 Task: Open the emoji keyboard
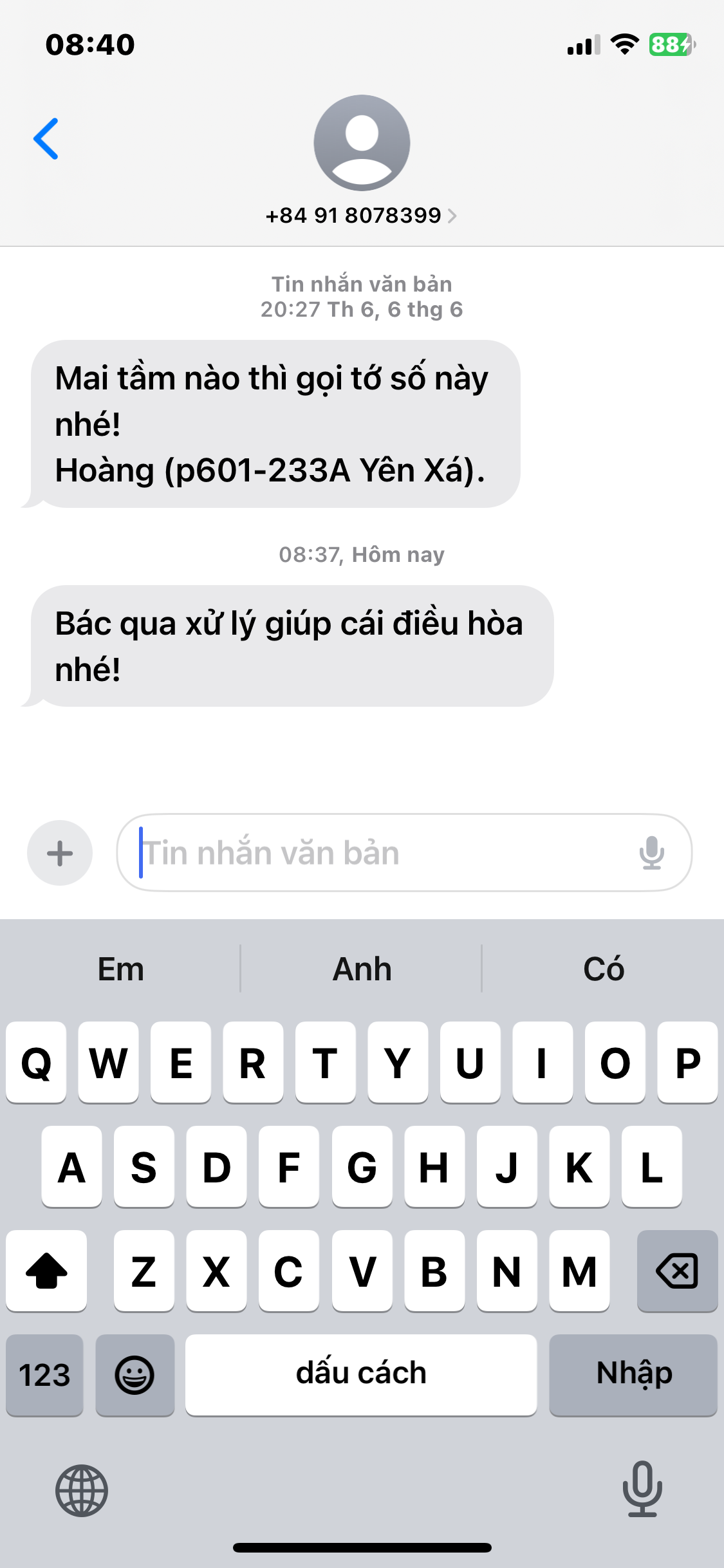coord(135,1375)
